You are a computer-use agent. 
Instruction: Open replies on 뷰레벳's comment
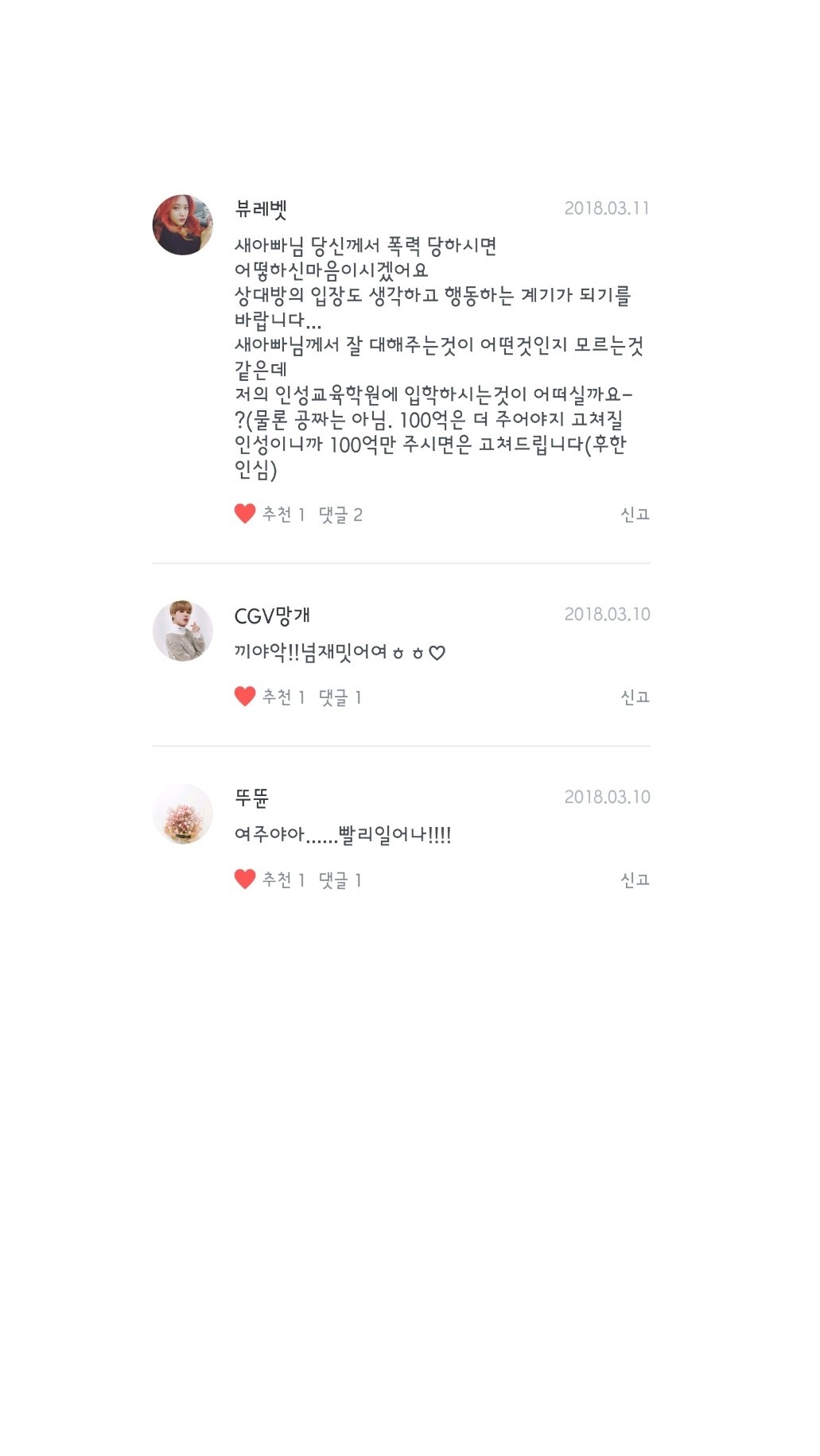340,514
